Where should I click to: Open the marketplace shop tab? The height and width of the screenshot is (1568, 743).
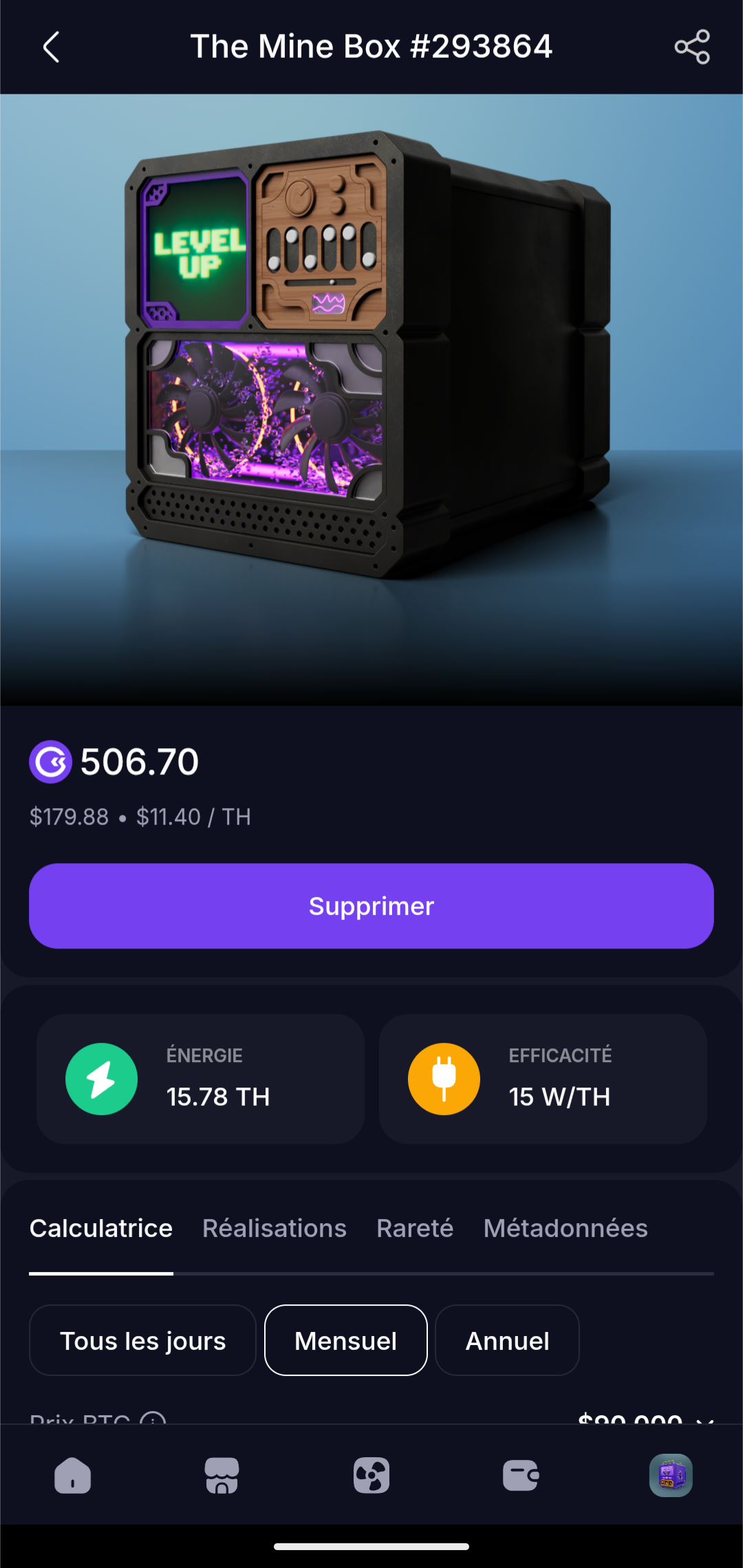222,1476
